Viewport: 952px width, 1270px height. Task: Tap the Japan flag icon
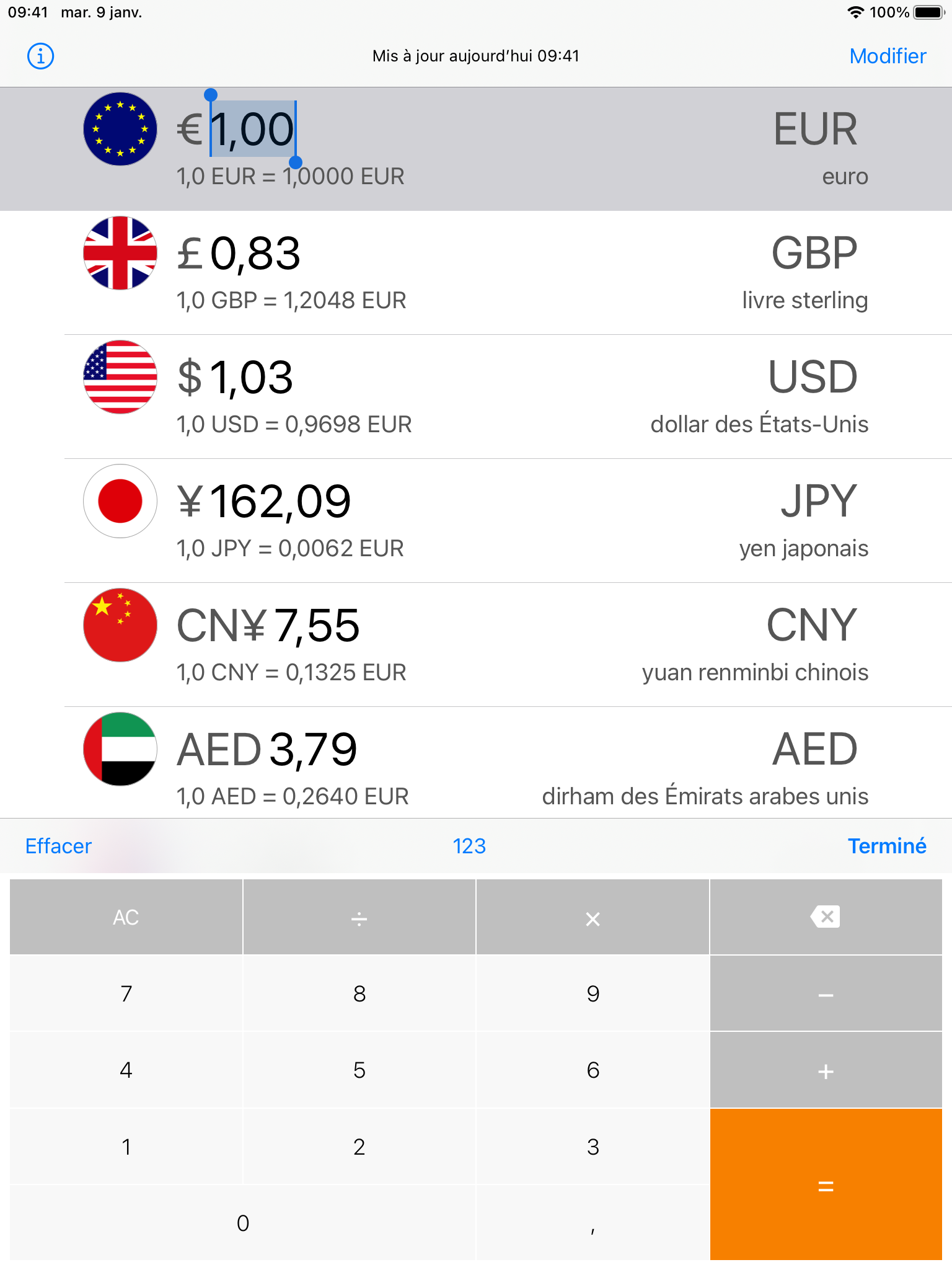(120, 501)
